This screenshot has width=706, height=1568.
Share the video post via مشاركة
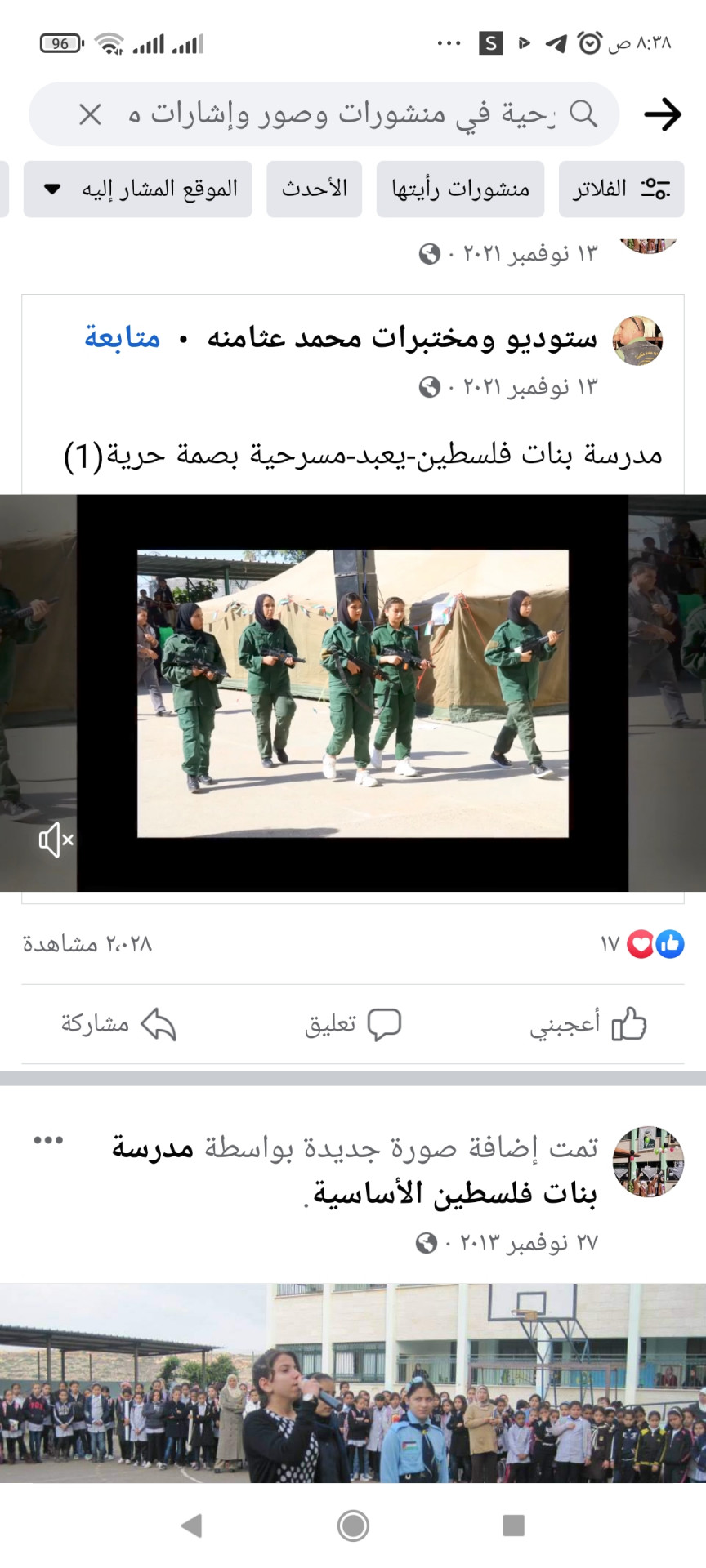click(x=118, y=1024)
